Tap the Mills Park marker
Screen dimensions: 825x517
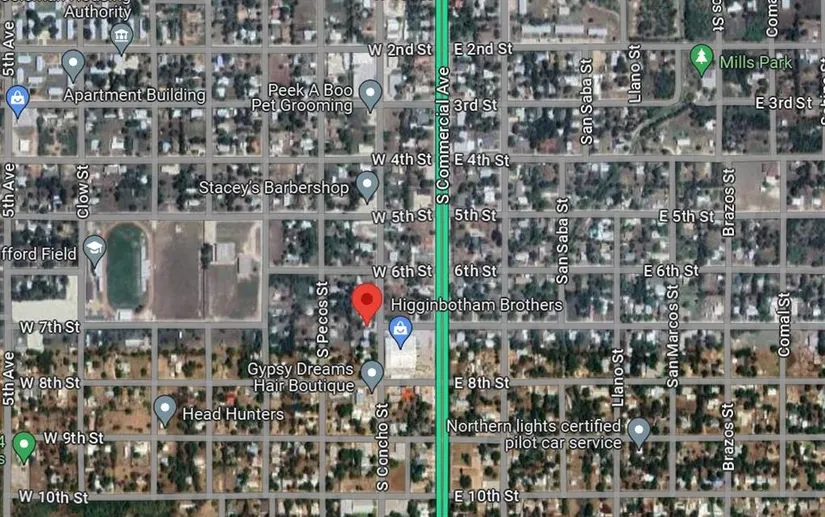coord(703,59)
